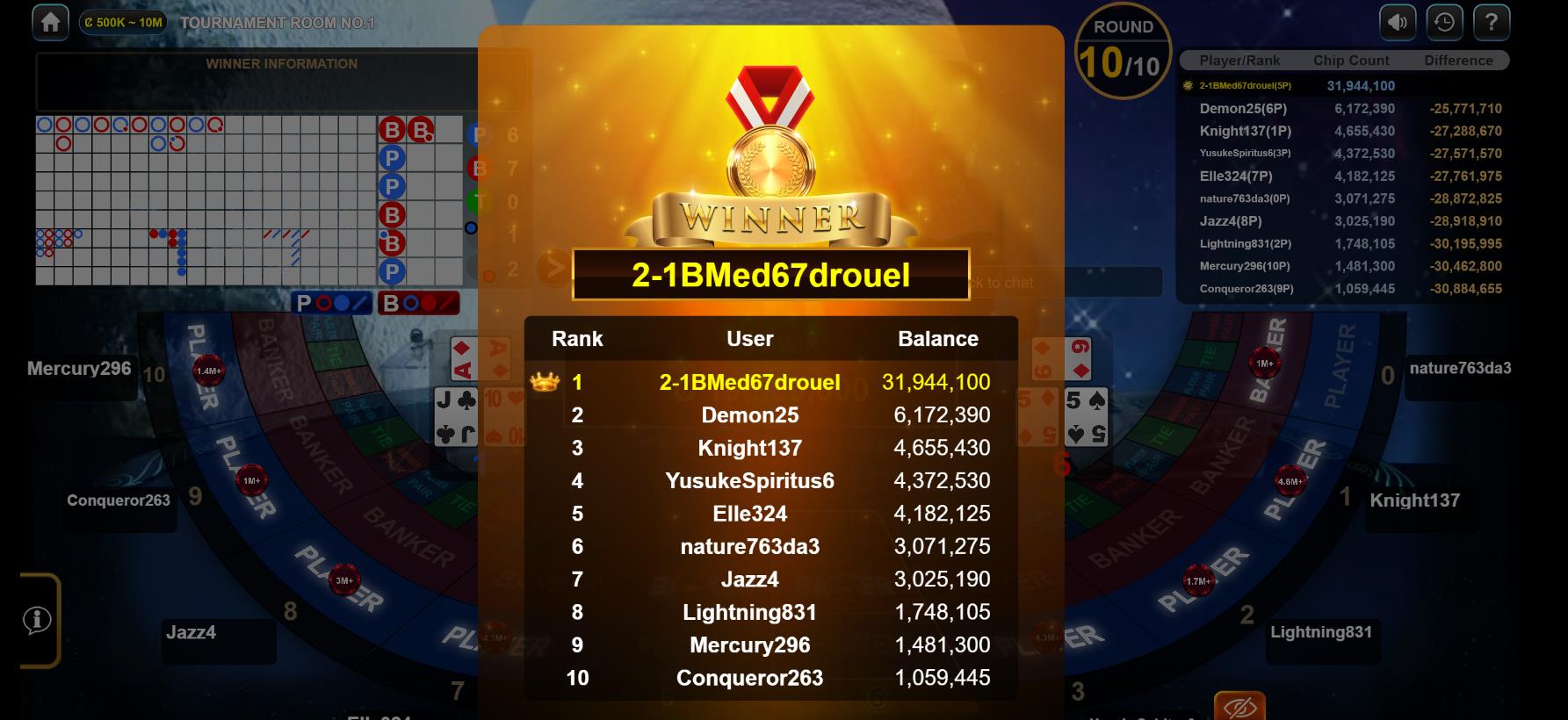Viewport: 1568px width, 720px height.
Task: Open the game history clock icon
Action: 1444,22
